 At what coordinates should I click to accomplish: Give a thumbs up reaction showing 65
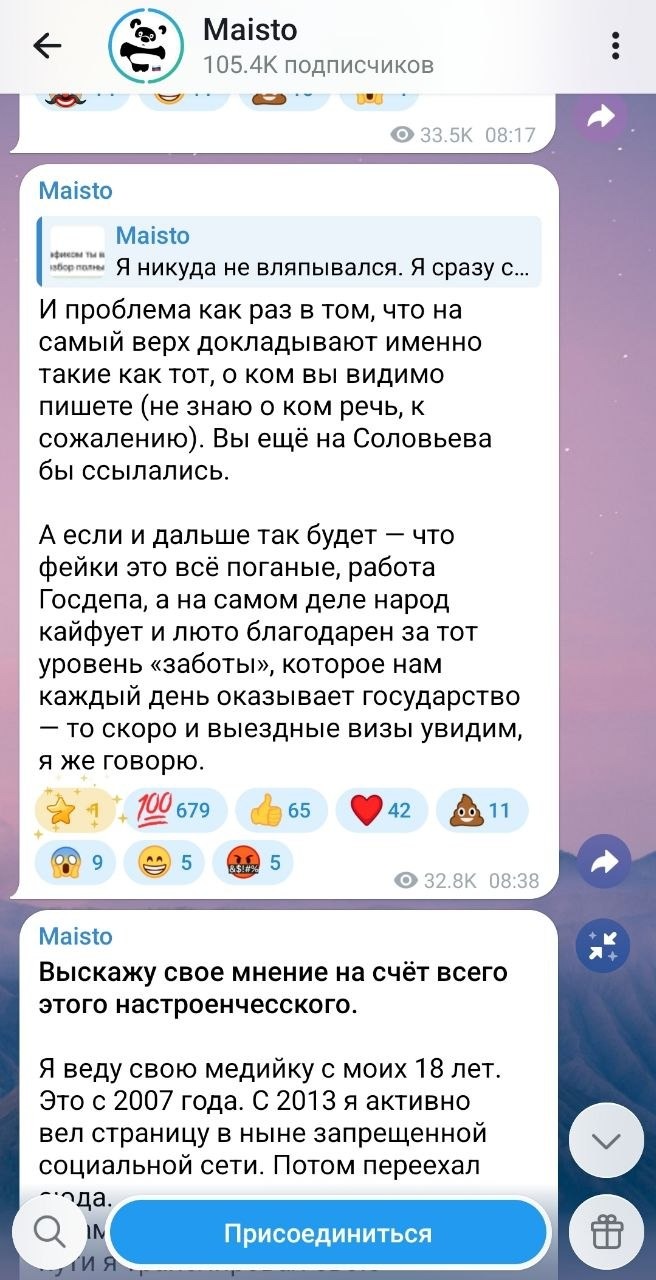coord(281,811)
